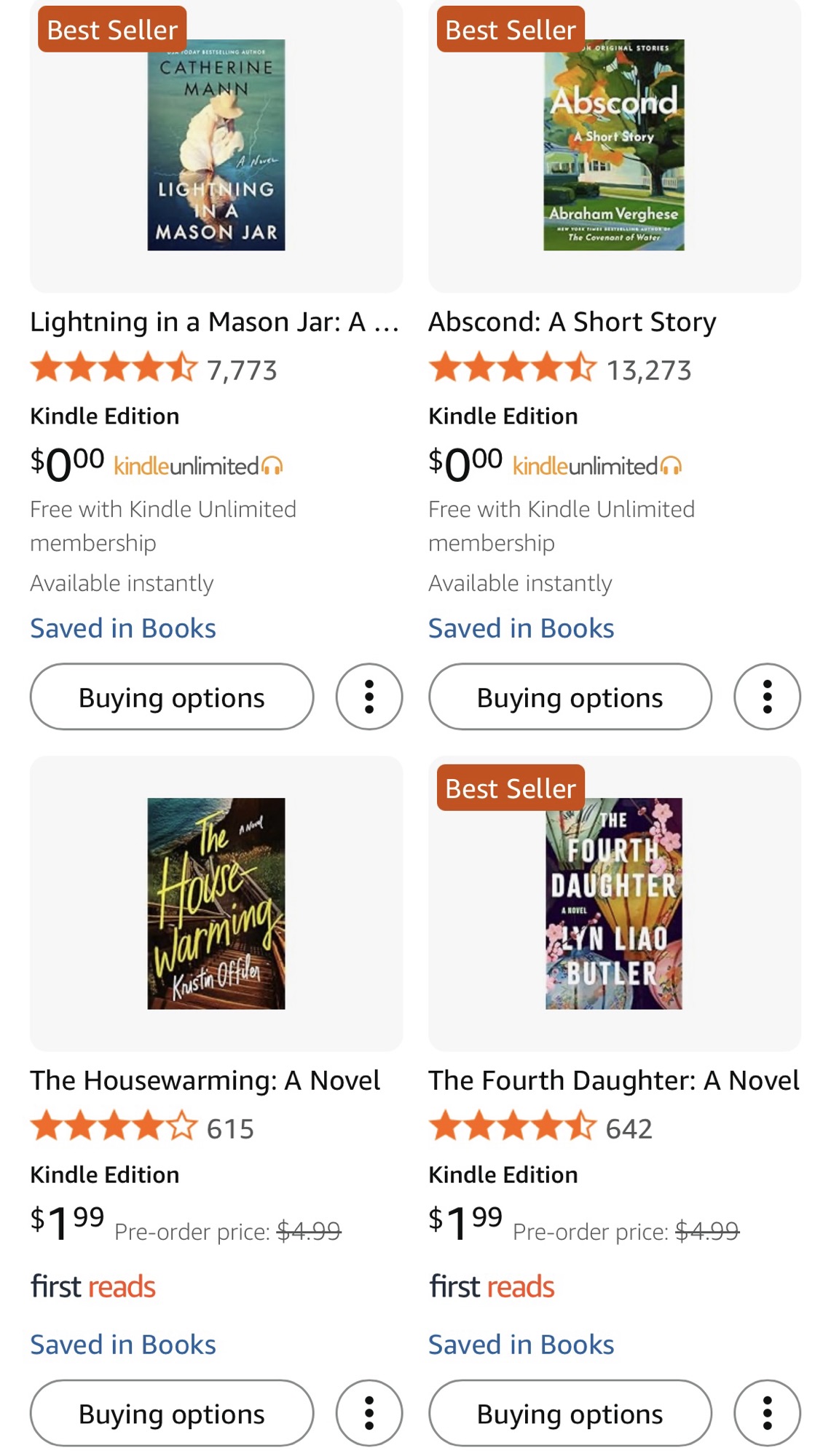Tap Saved in Books under The Housewarming
This screenshot has height=1456, width=831.
tap(123, 1345)
